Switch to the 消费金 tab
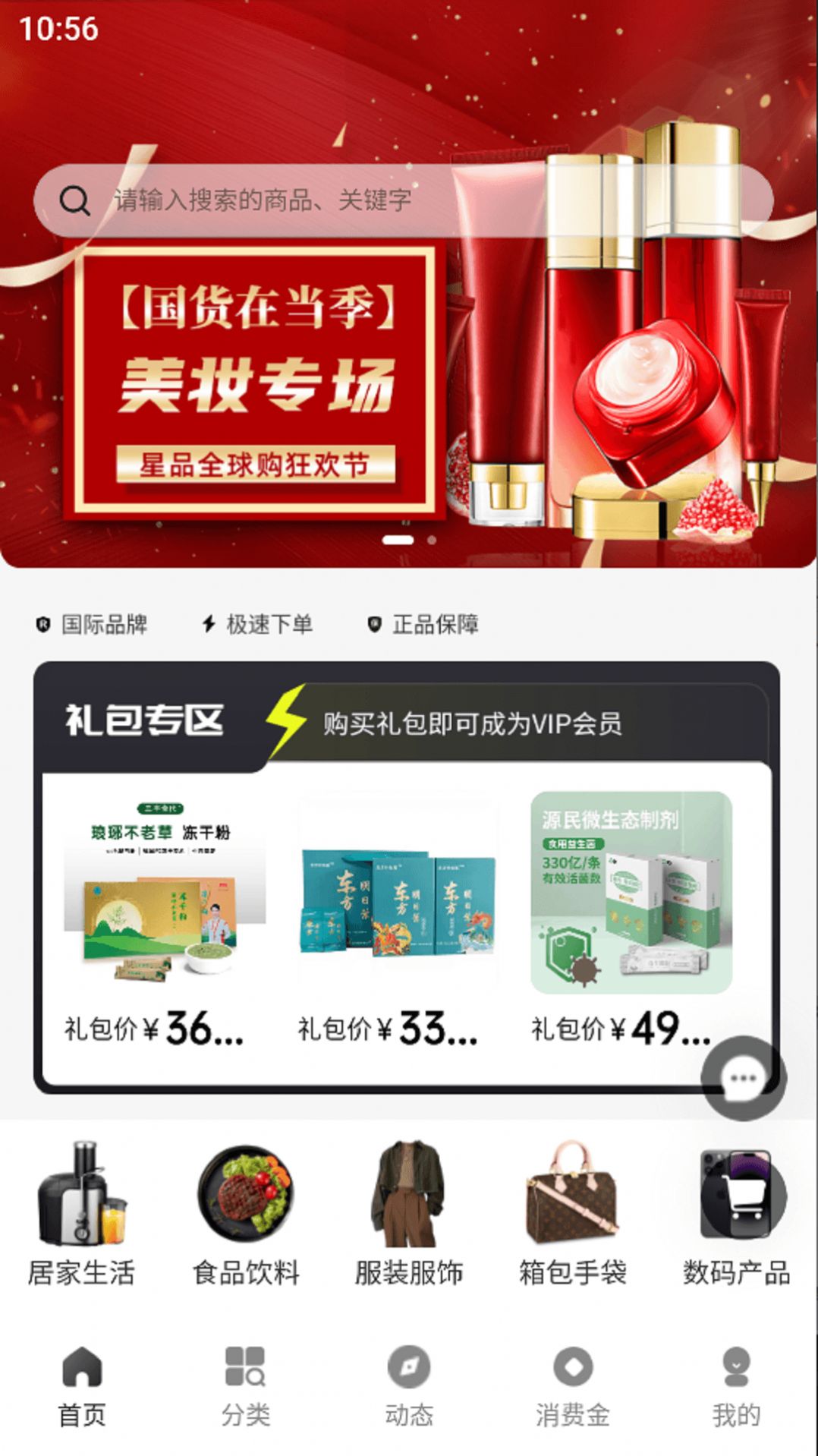The height and width of the screenshot is (1456, 818). pyautogui.click(x=573, y=1386)
